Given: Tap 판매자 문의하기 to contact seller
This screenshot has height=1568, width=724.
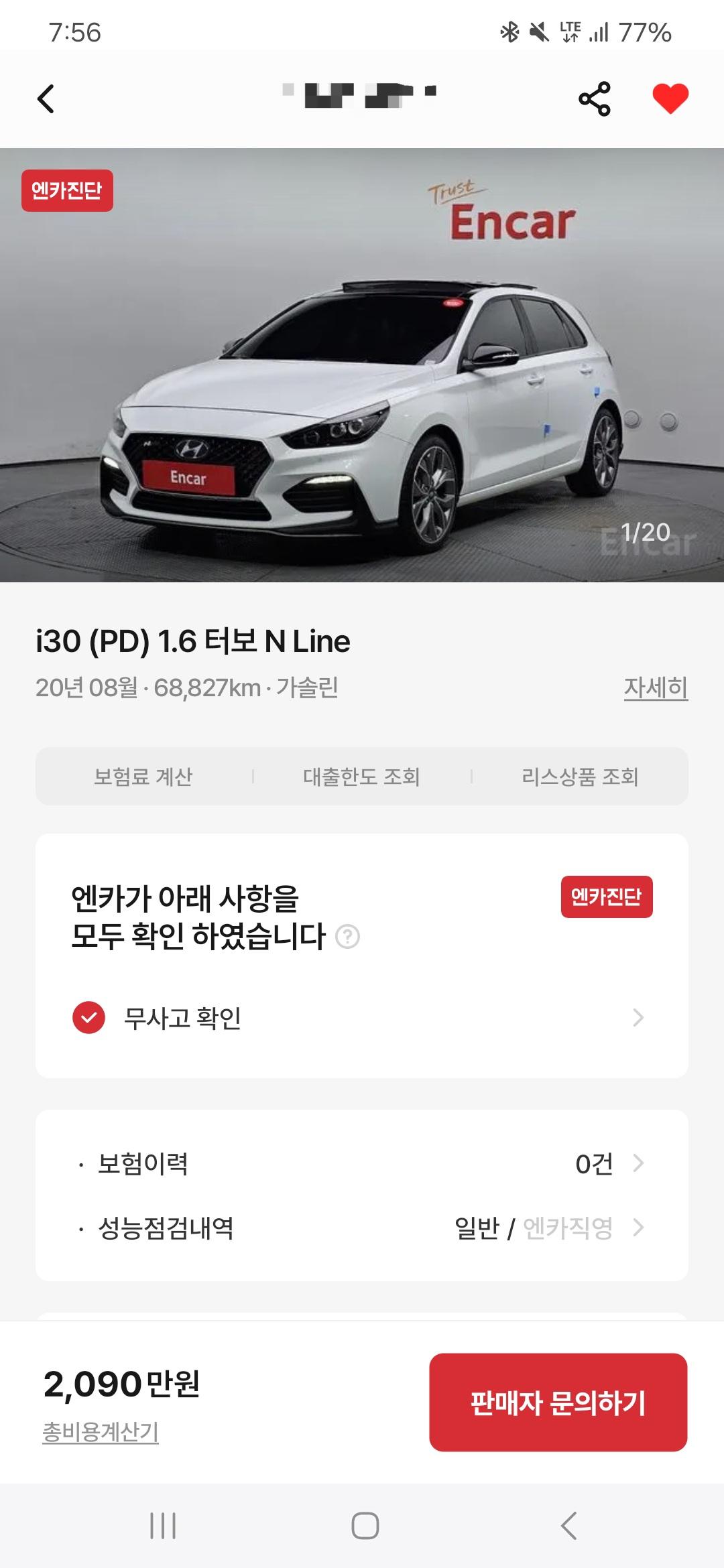Looking at the screenshot, I should pyautogui.click(x=558, y=1402).
